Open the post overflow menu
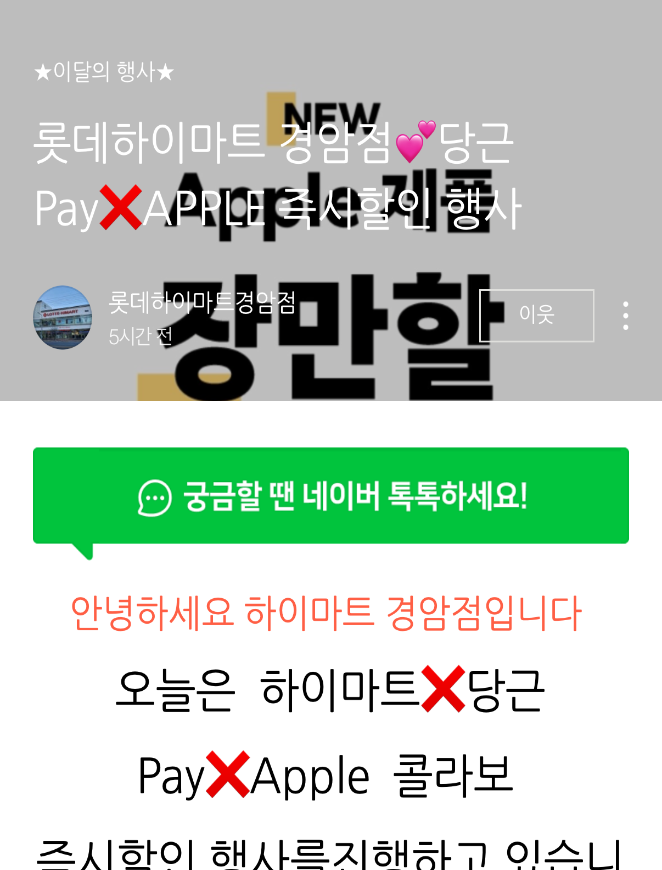The width and height of the screenshot is (662, 870). point(625,316)
